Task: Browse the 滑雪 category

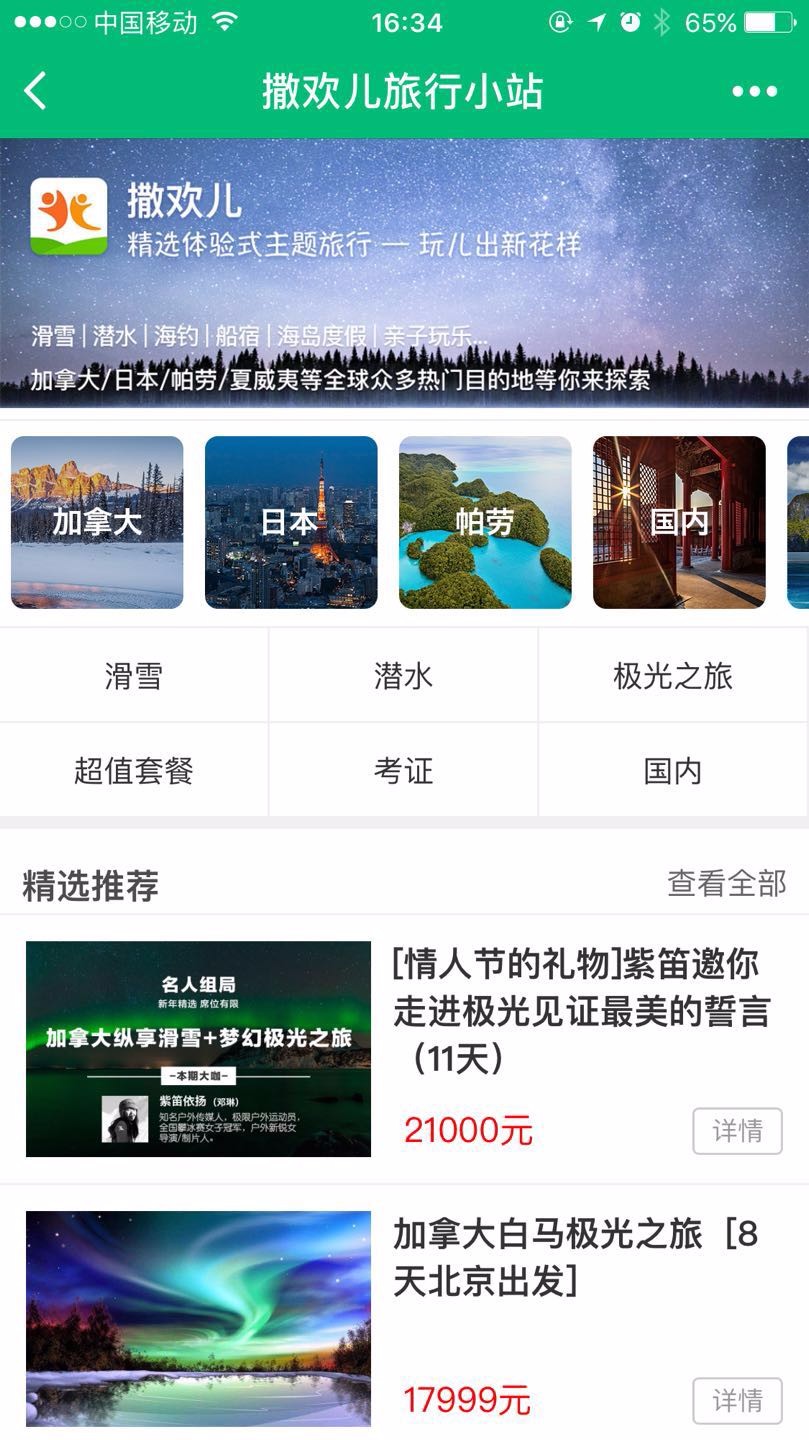Action: 133,676
